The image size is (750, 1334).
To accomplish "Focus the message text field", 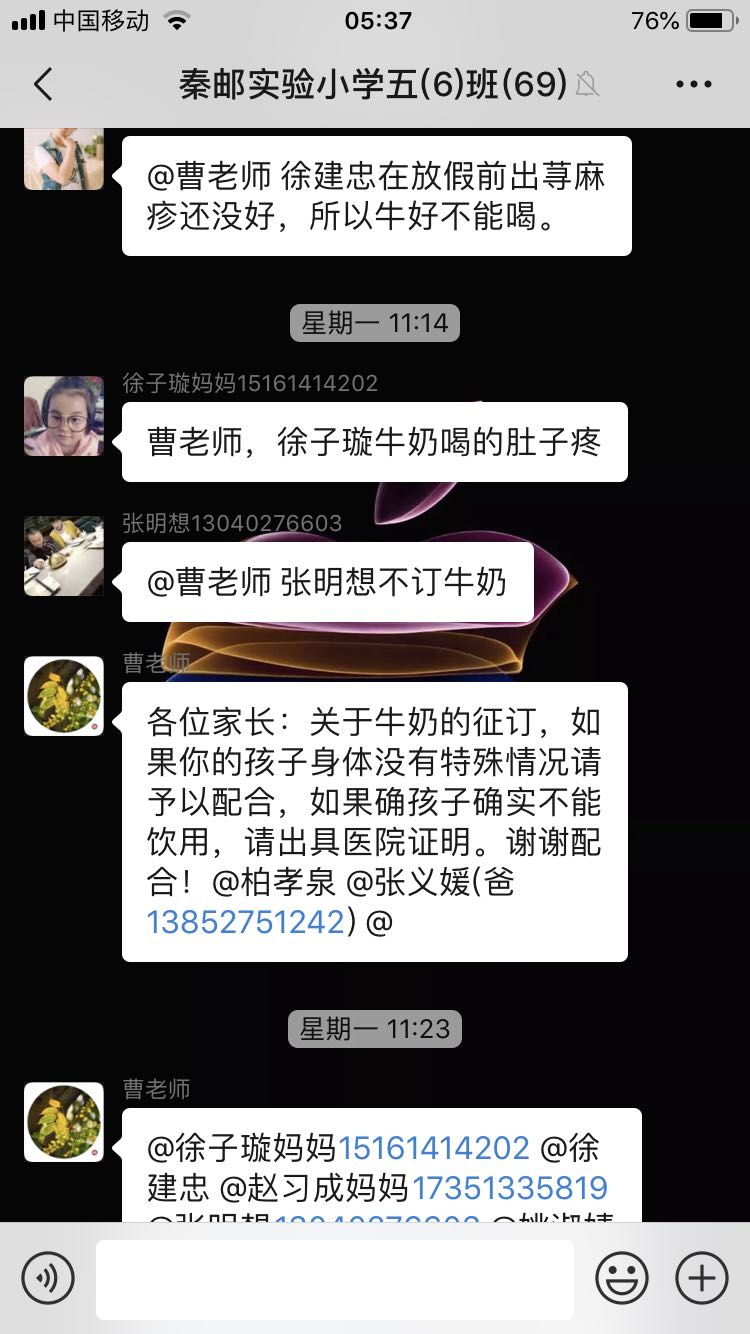I will pos(334,1278).
